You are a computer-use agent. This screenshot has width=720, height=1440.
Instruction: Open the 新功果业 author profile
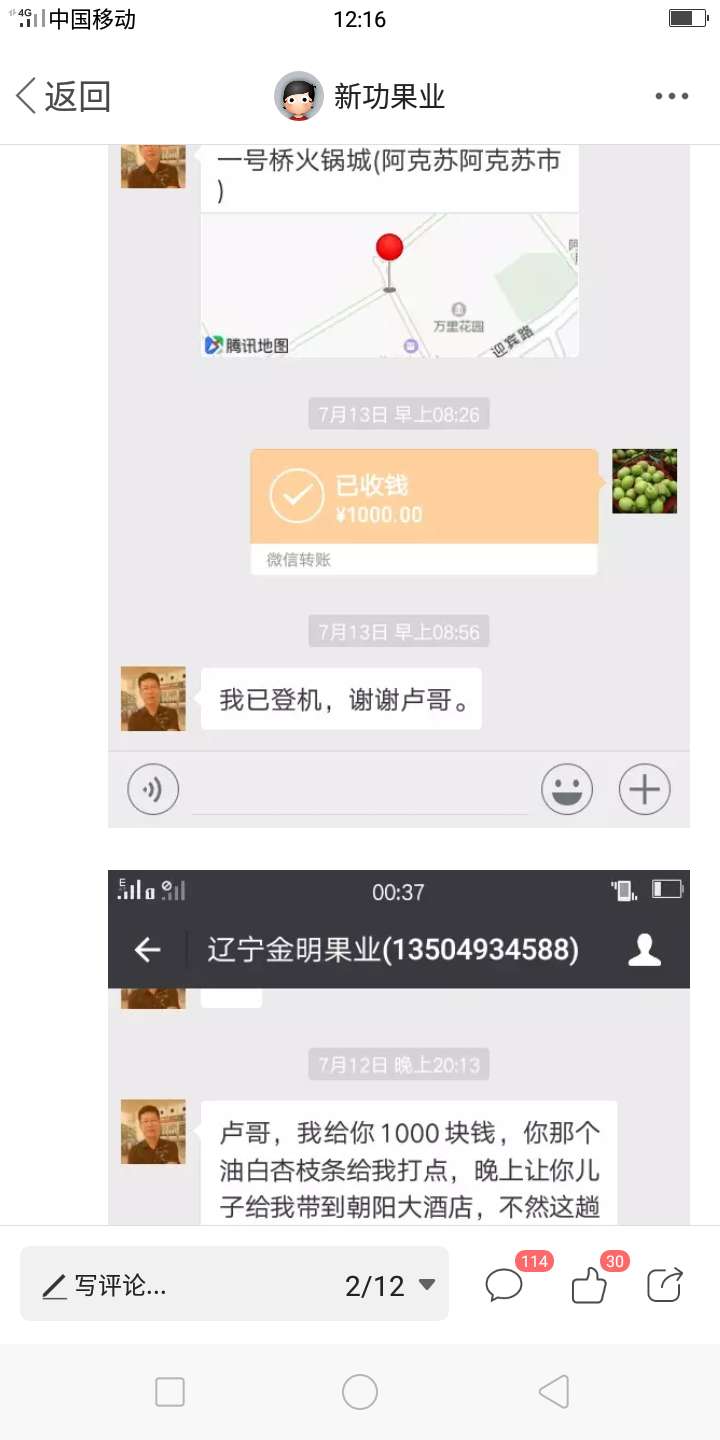tap(360, 97)
